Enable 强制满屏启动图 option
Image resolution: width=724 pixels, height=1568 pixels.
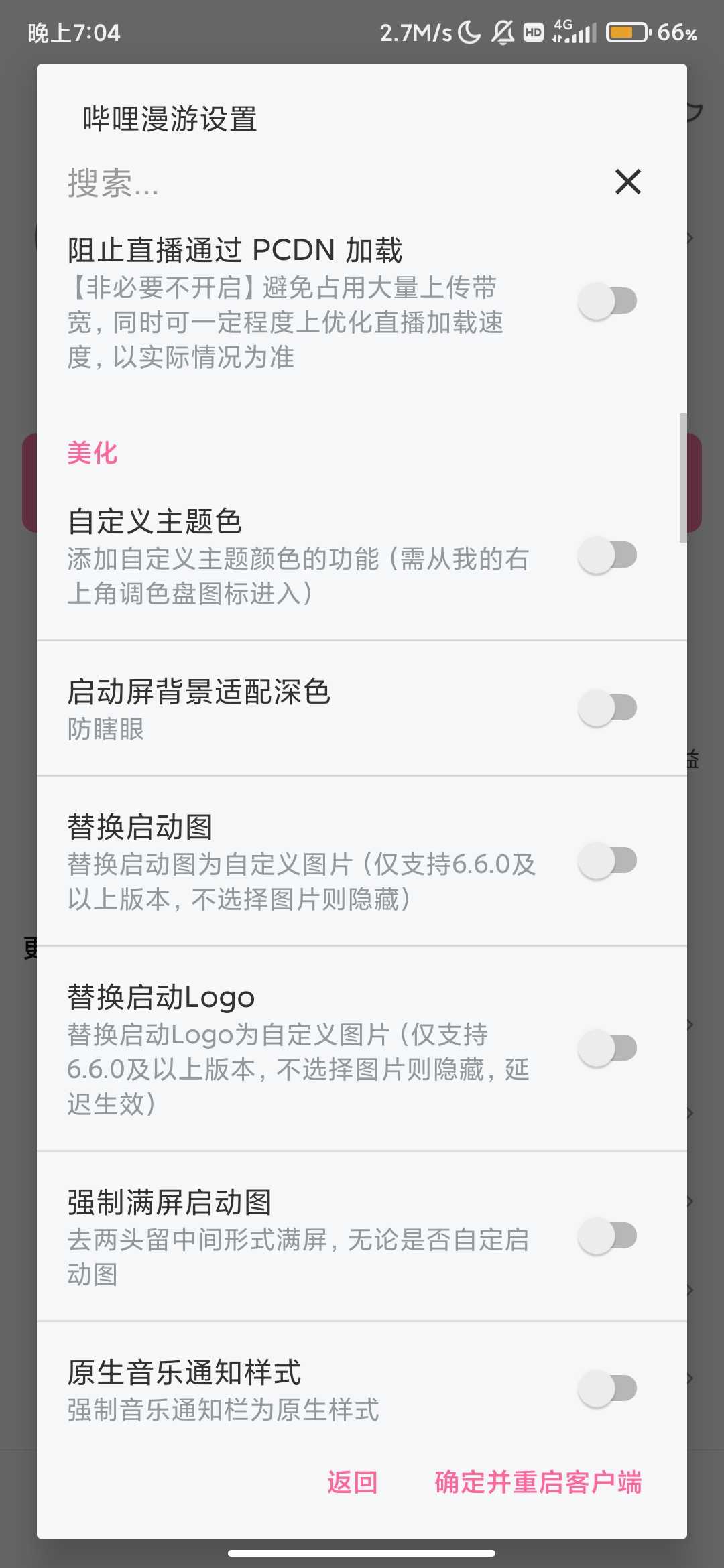click(x=607, y=1236)
